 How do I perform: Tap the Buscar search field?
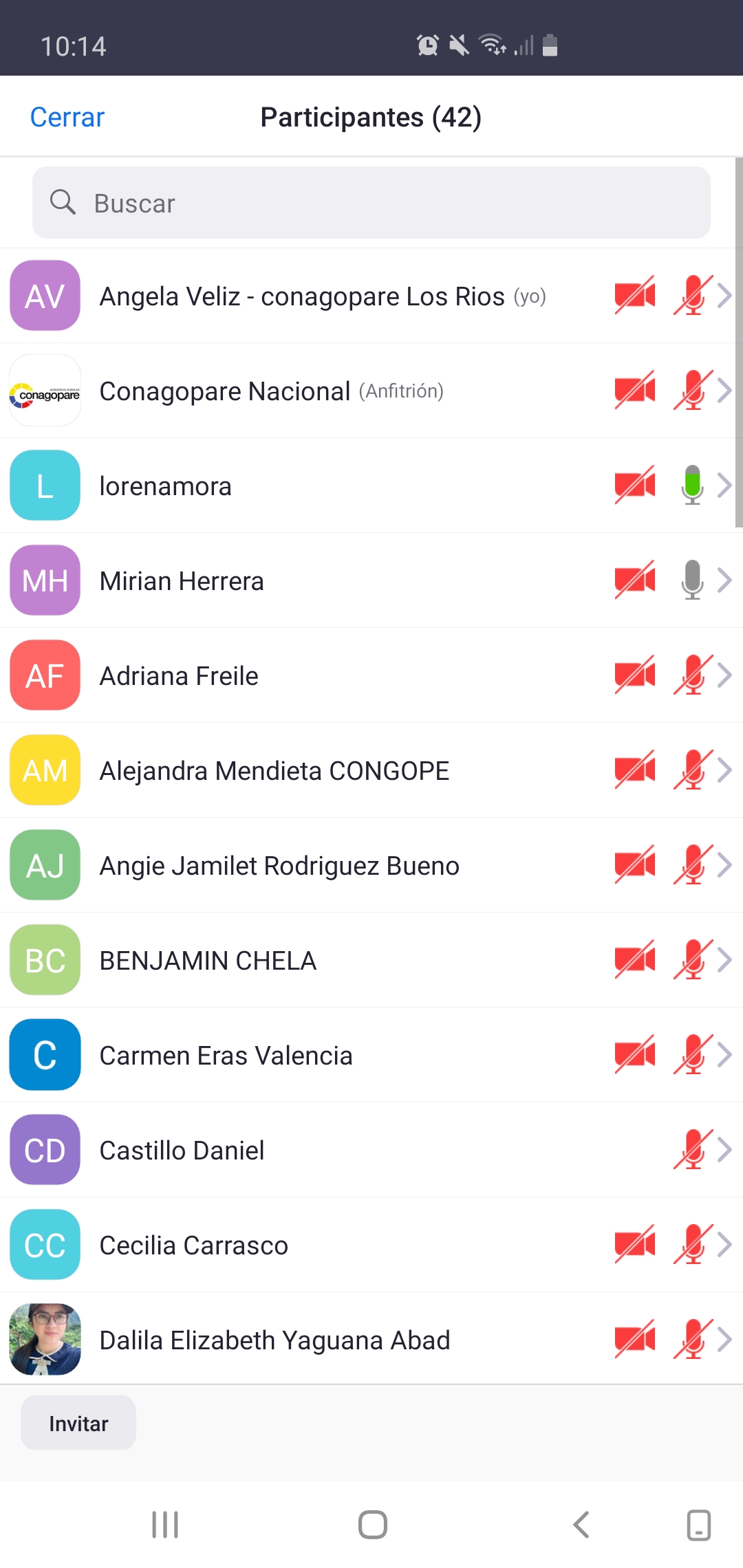click(x=371, y=203)
